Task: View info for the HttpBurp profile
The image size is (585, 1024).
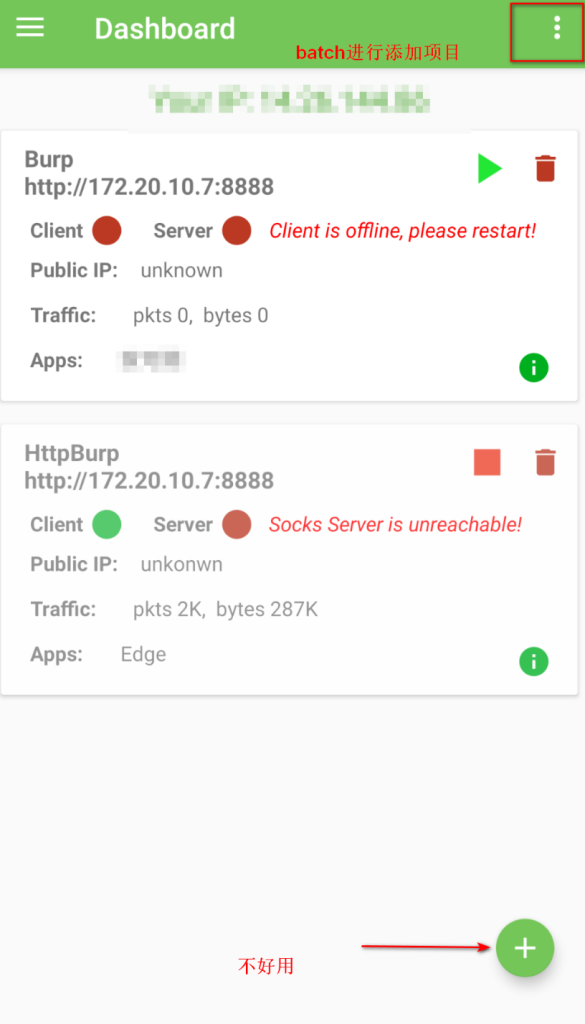Action: click(533, 662)
